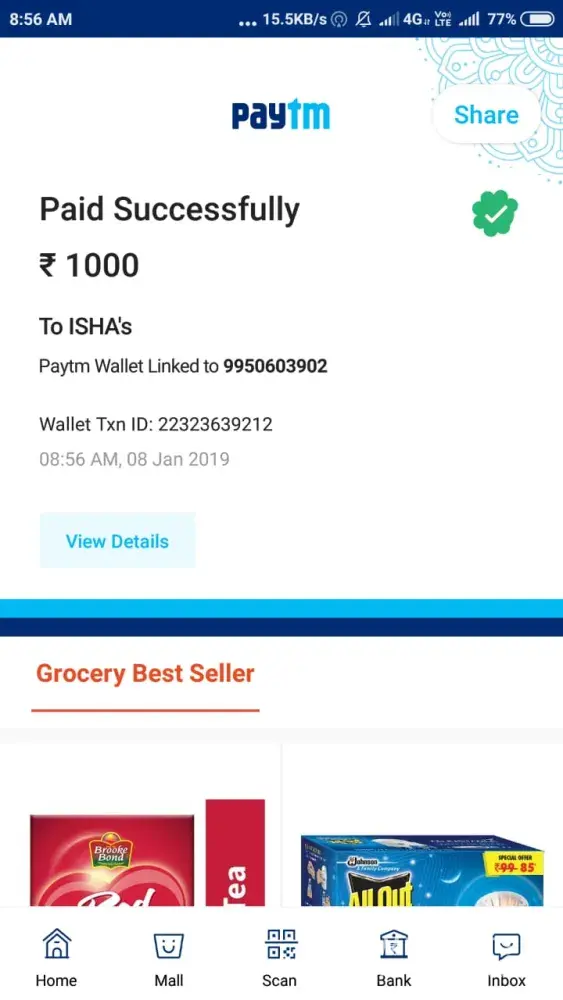
Task: Open View Details for the transaction
Action: click(x=117, y=541)
